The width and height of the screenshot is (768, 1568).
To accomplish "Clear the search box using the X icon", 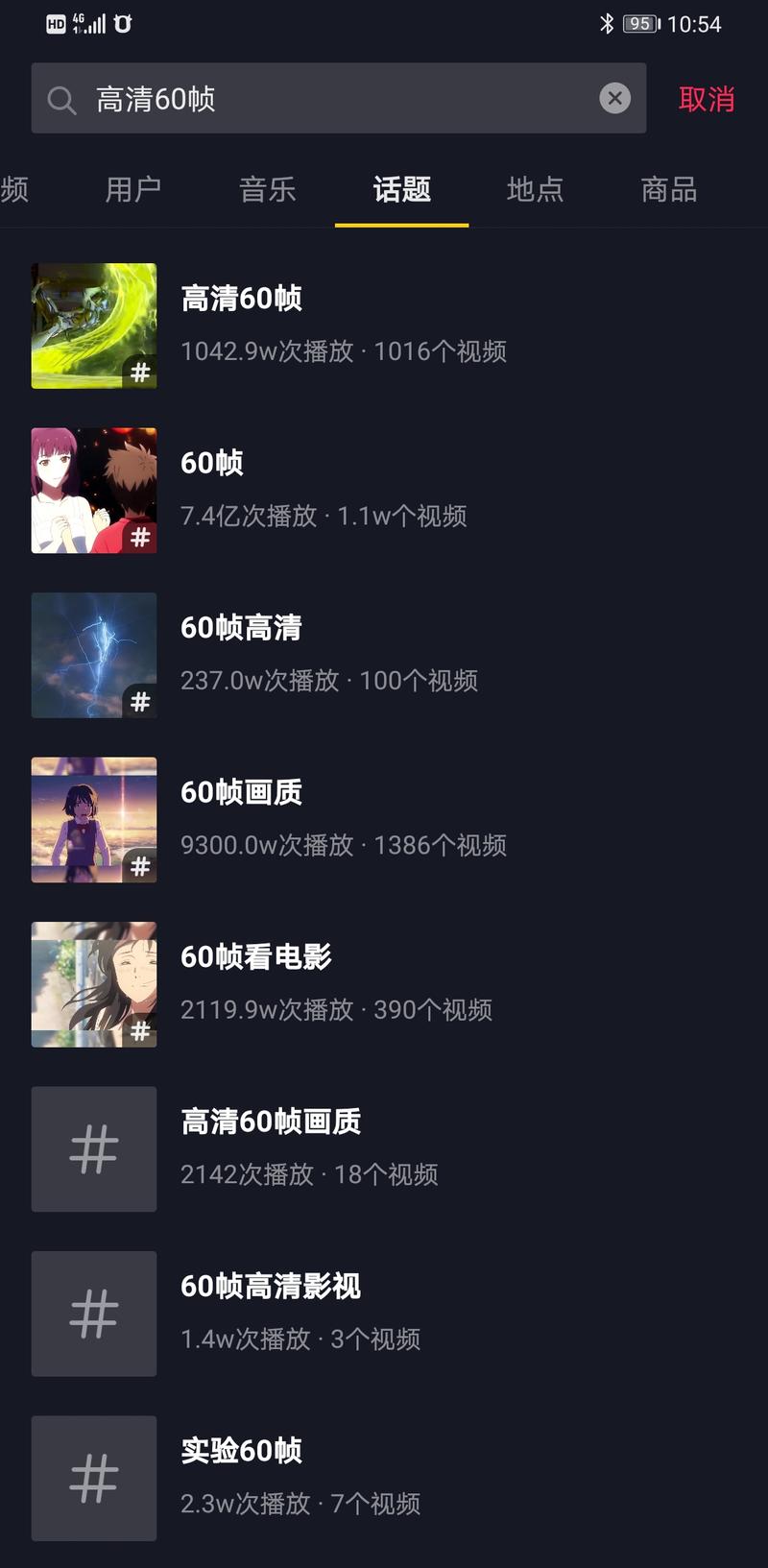I will (613, 98).
